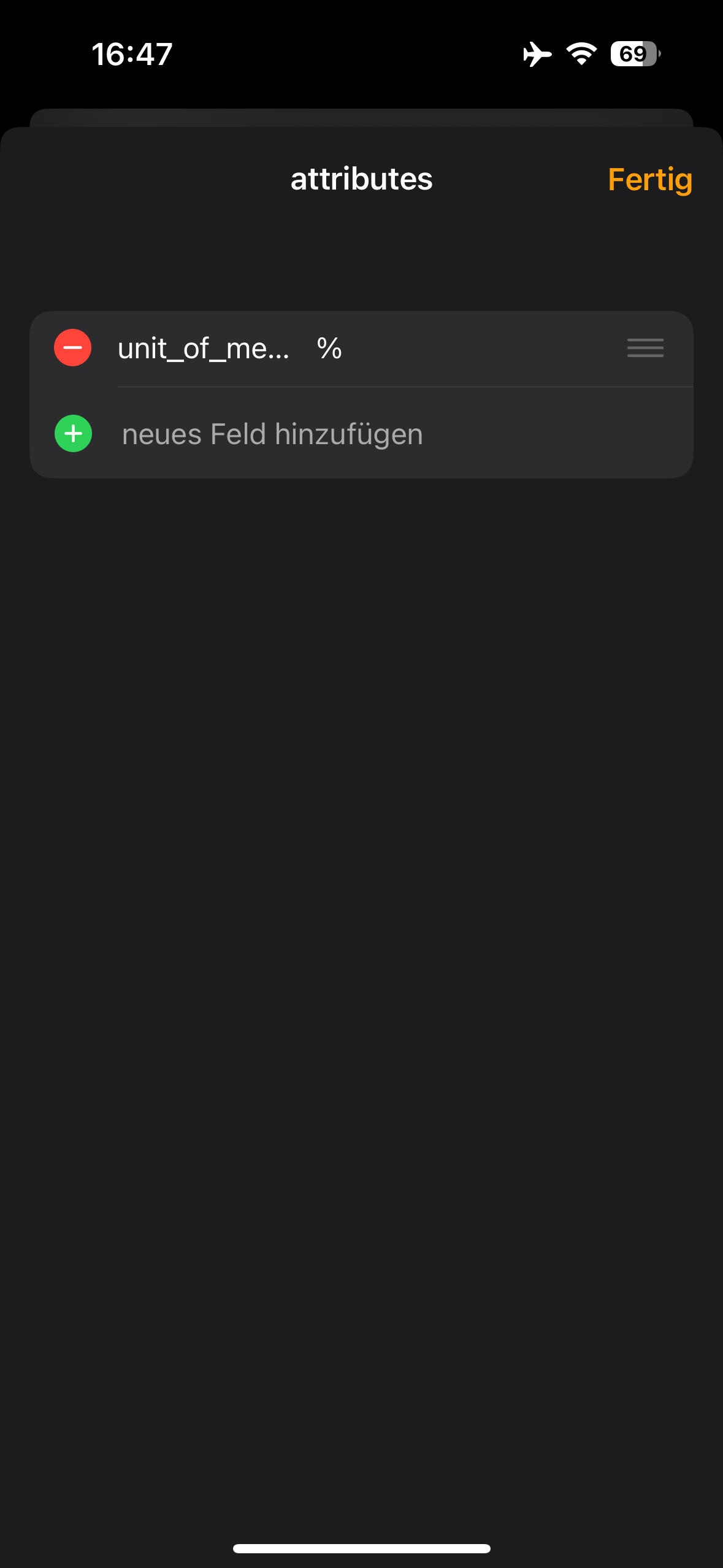The height and width of the screenshot is (1568, 723).
Task: Tap Fertig to close the attributes sheet
Action: coord(650,180)
